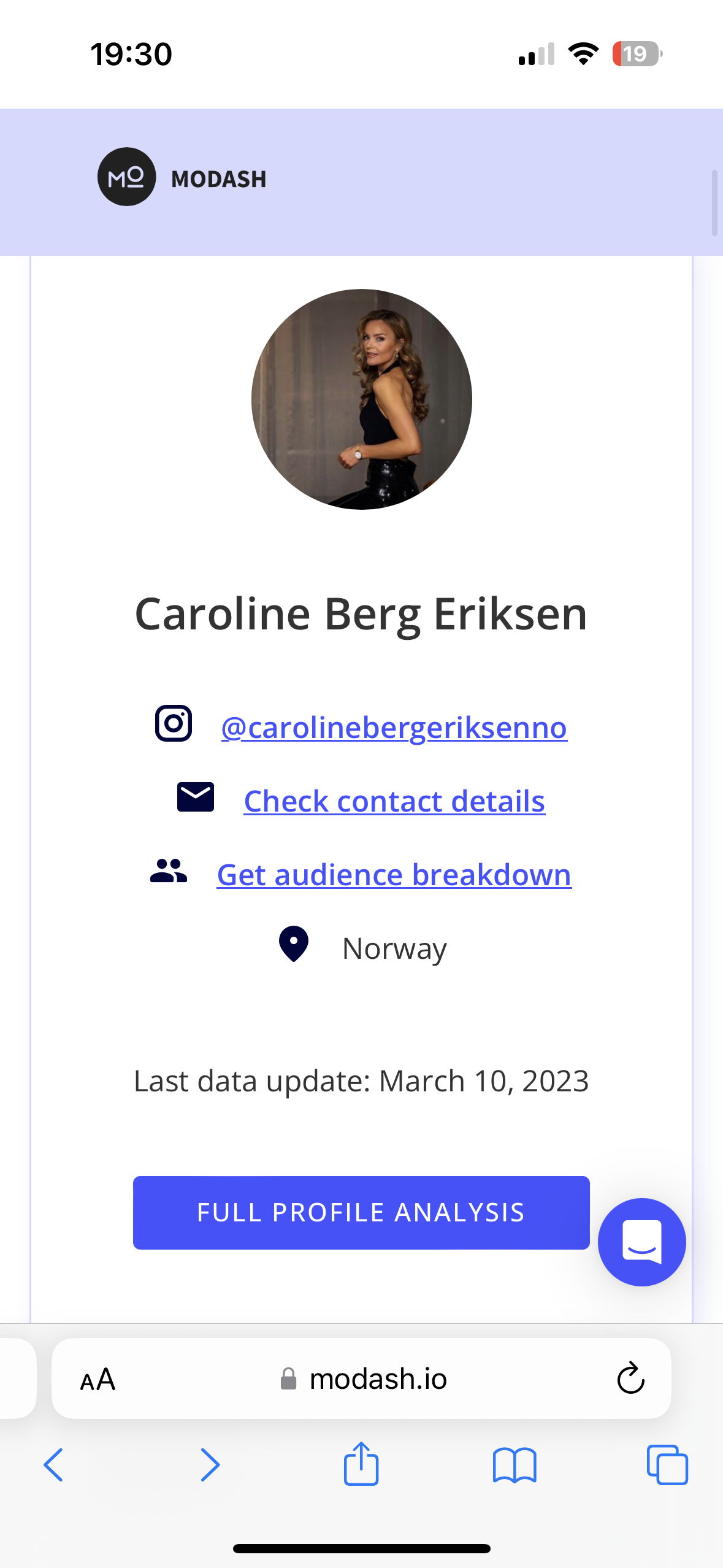Open Get audience breakdown link
723x1568 pixels.
394,875
